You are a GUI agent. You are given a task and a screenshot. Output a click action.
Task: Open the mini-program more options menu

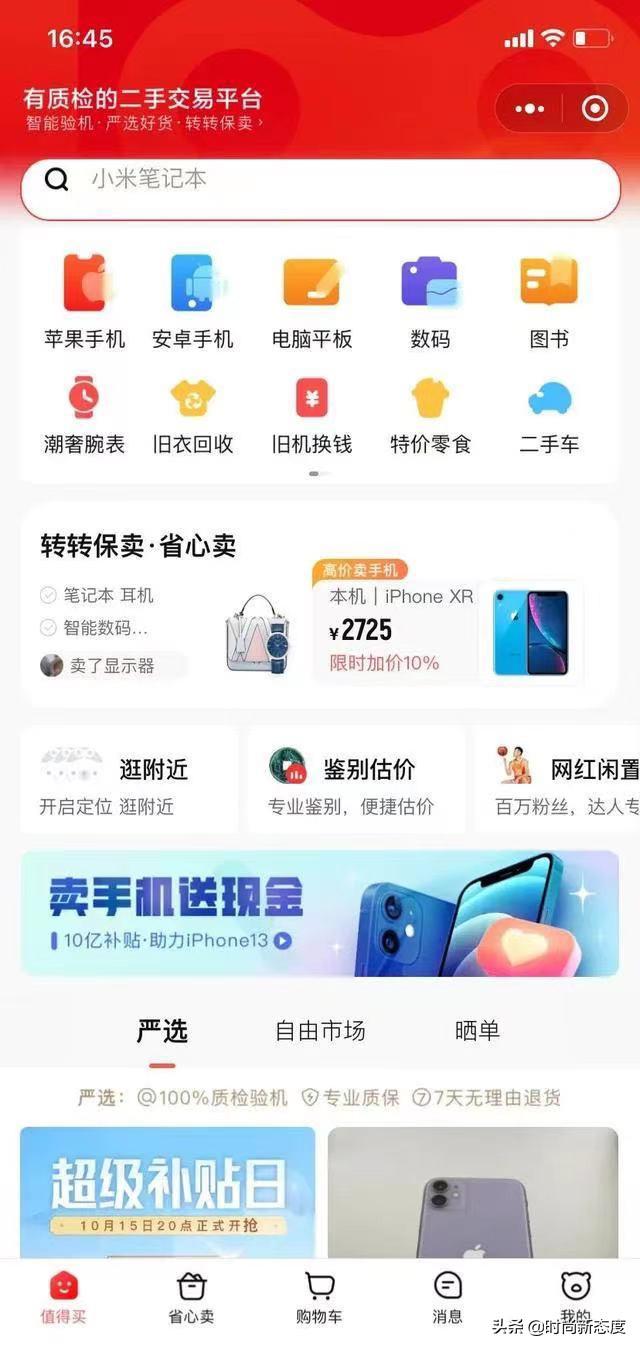[x=529, y=108]
